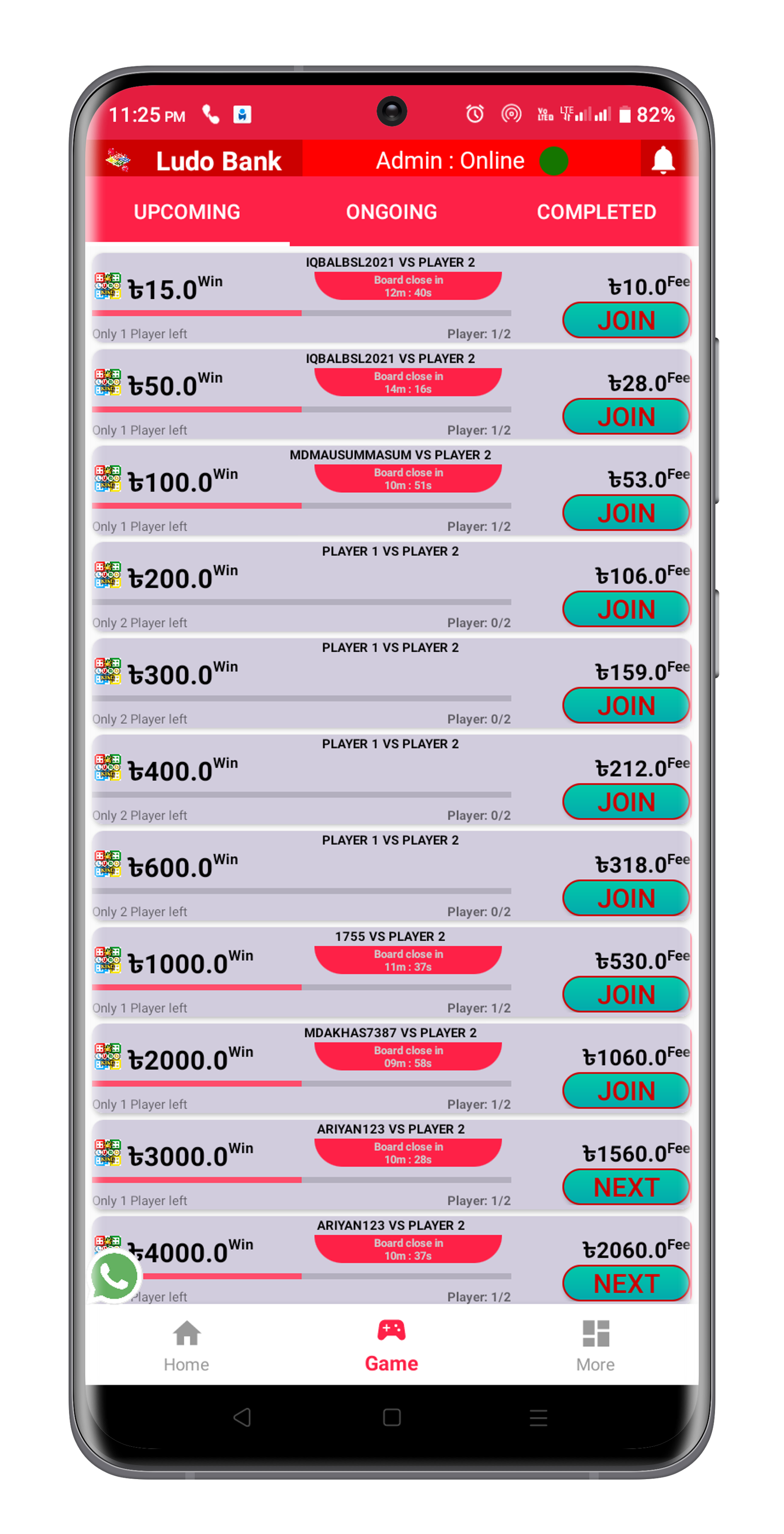Screen dimensions: 784x1534
Task: Switch to the ONGOING tab
Action: (391, 212)
